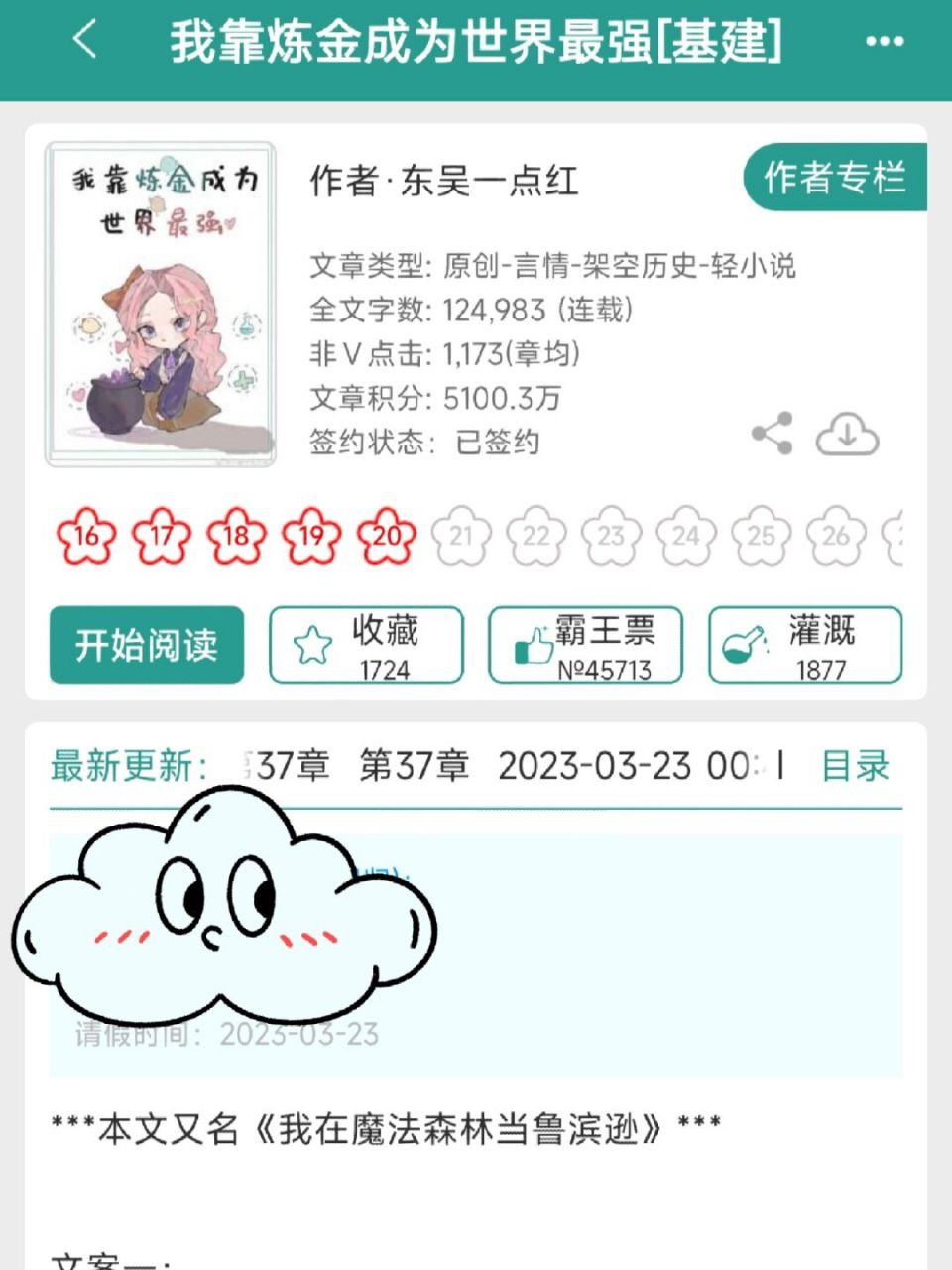Image resolution: width=952 pixels, height=1270 pixels.
Task: Select the flower icon numbered 21
Action: pos(460,536)
